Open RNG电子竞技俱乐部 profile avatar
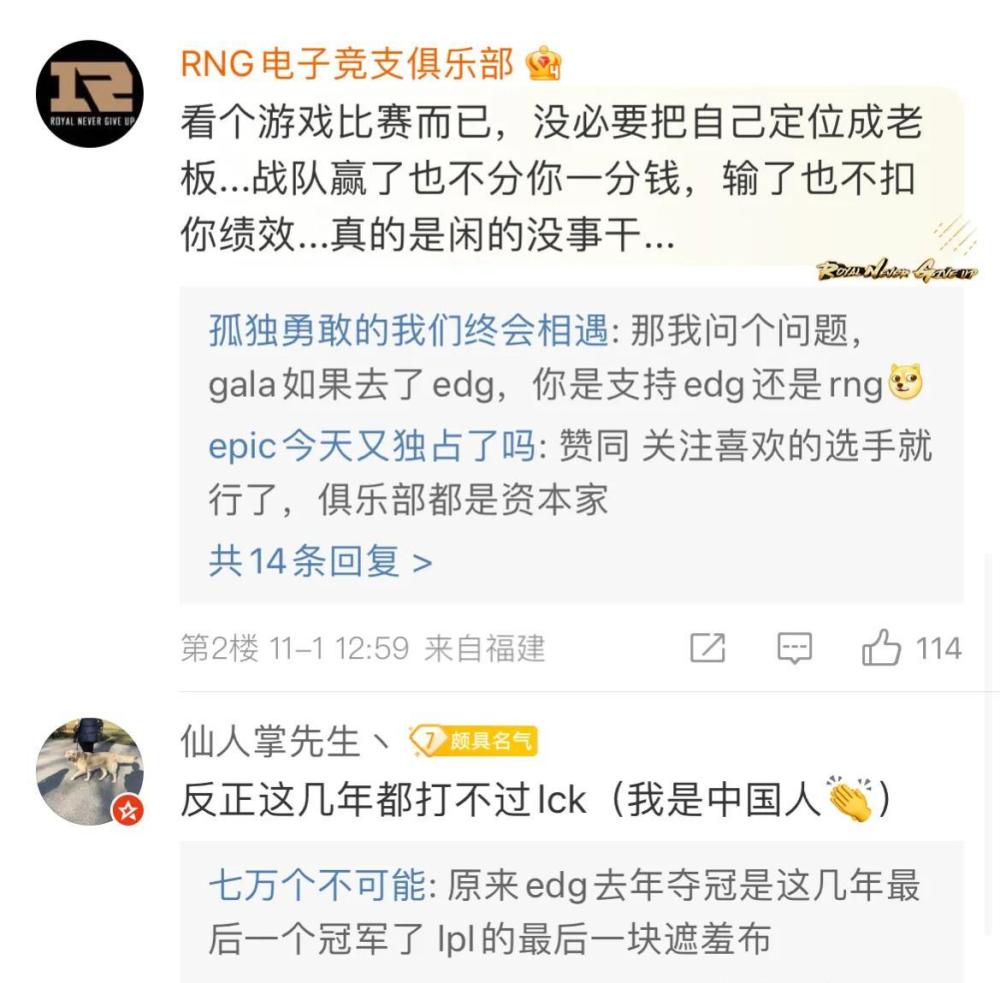Screen dimensions: 1000x983 pos(90,94)
